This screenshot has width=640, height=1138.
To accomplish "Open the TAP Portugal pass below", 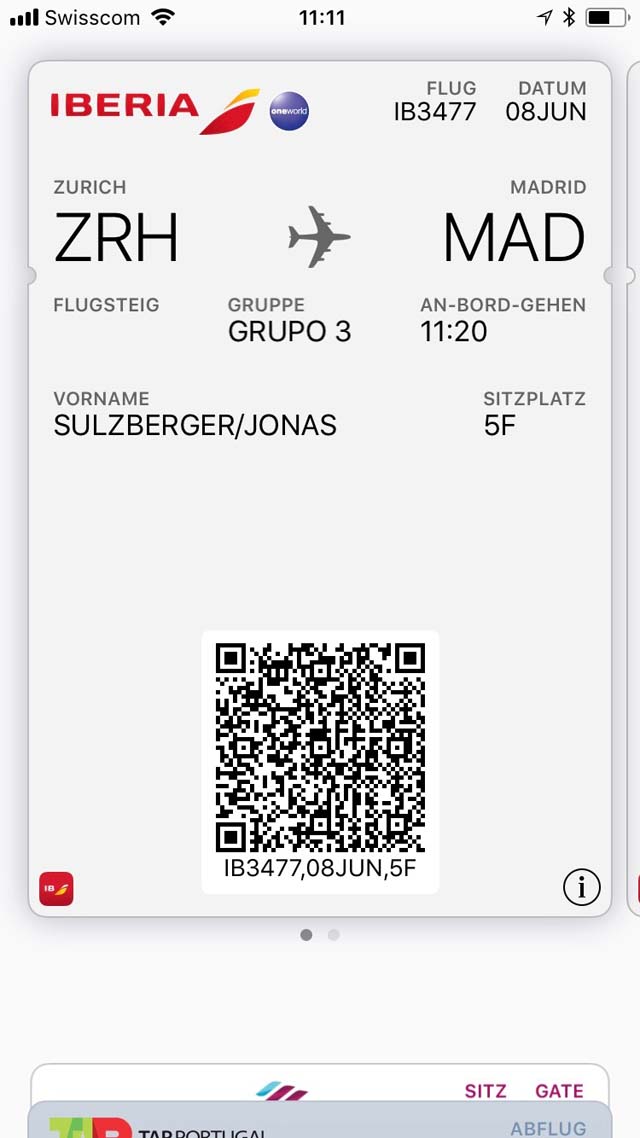I will point(319,1120).
